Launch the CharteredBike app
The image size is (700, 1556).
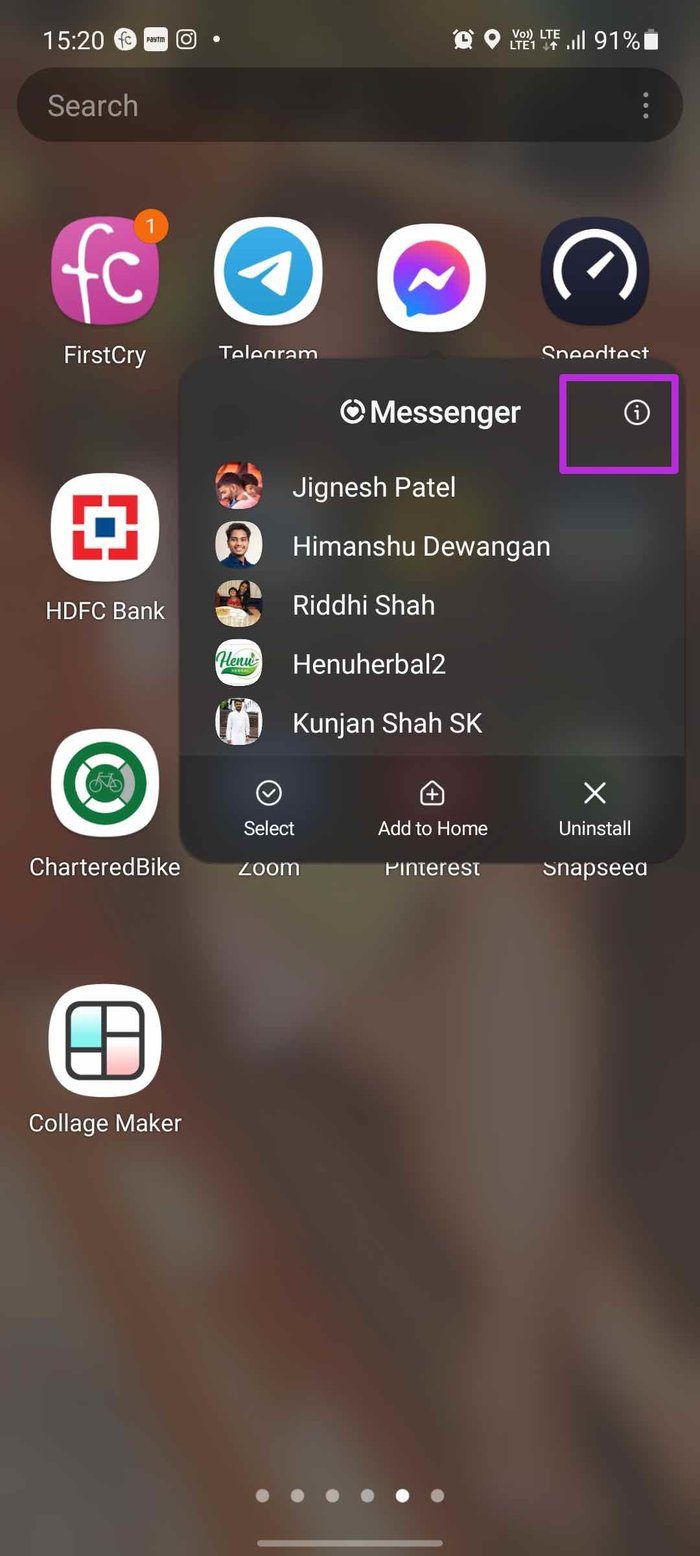105,784
